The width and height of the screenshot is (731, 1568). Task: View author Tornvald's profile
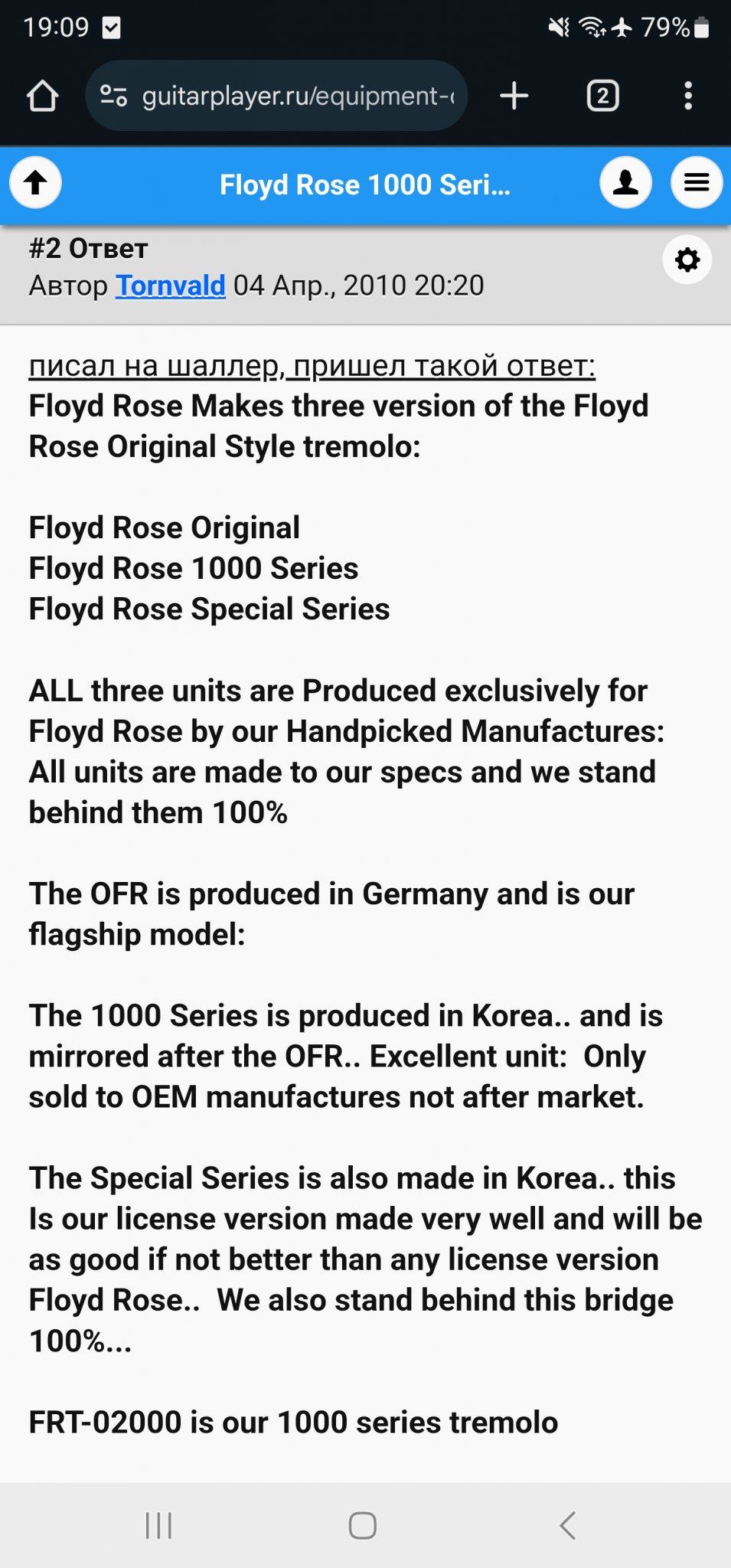170,286
